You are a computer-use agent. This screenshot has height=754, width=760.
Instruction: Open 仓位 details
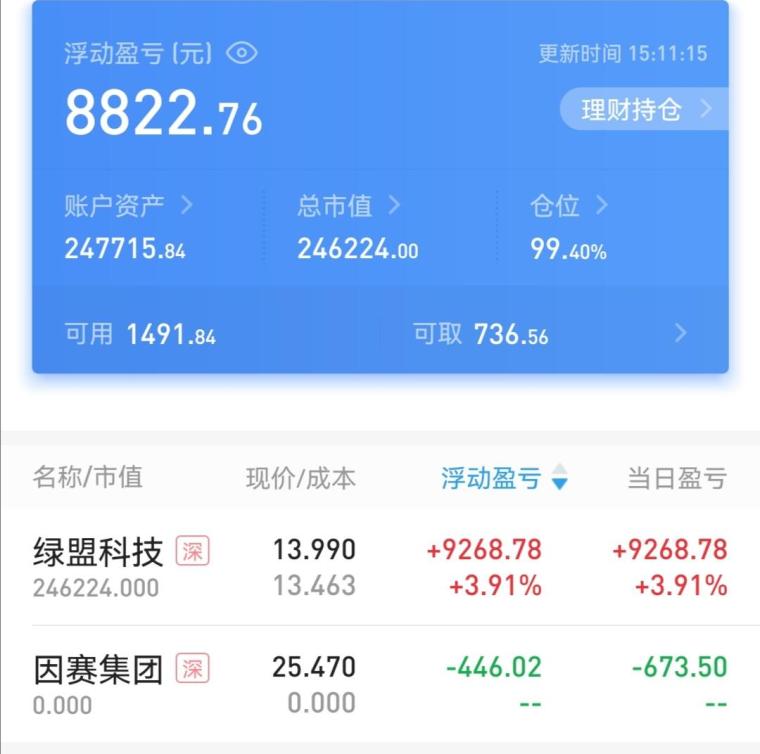tap(568, 206)
